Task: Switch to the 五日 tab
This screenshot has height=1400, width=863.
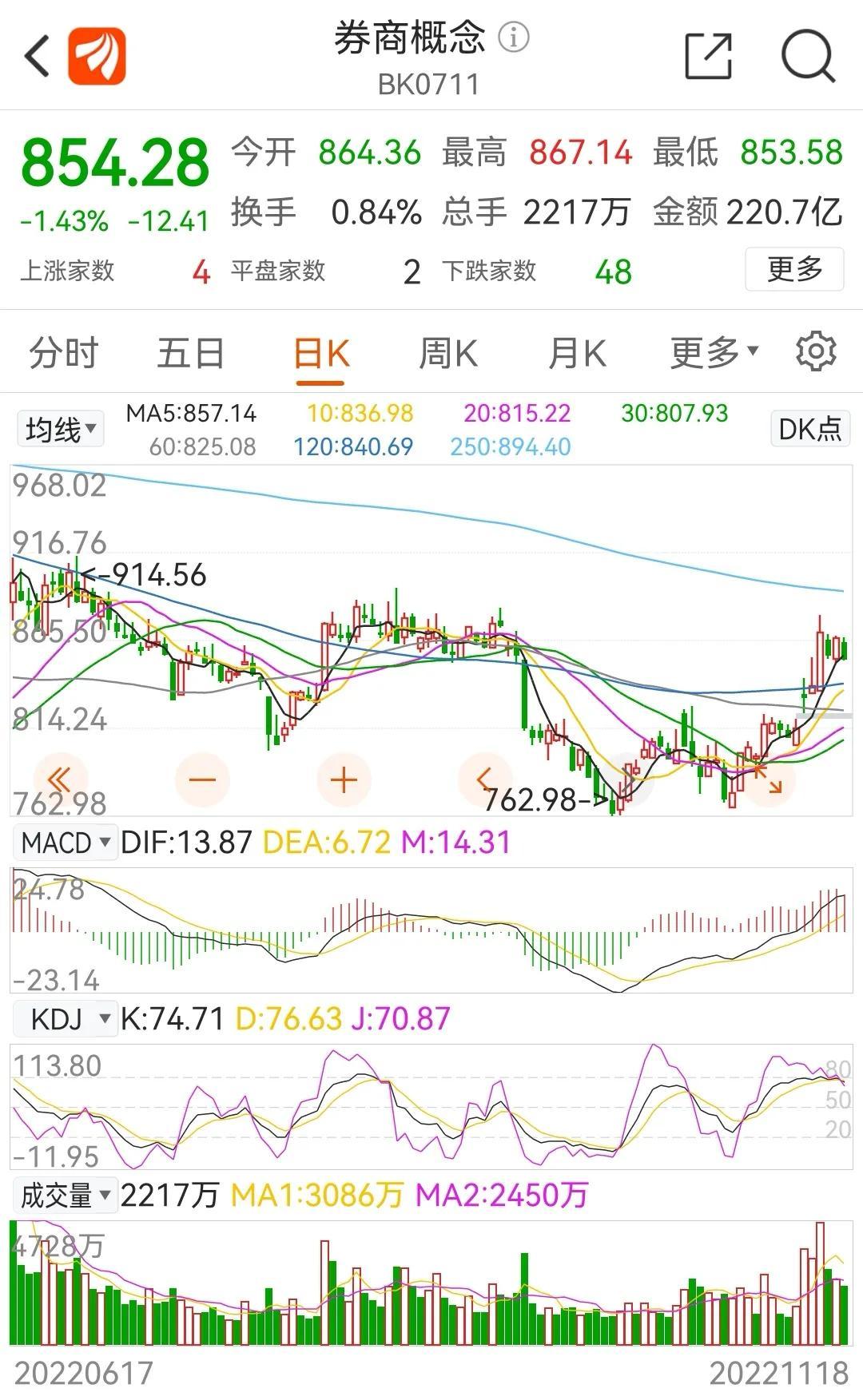Action: pyautogui.click(x=191, y=353)
